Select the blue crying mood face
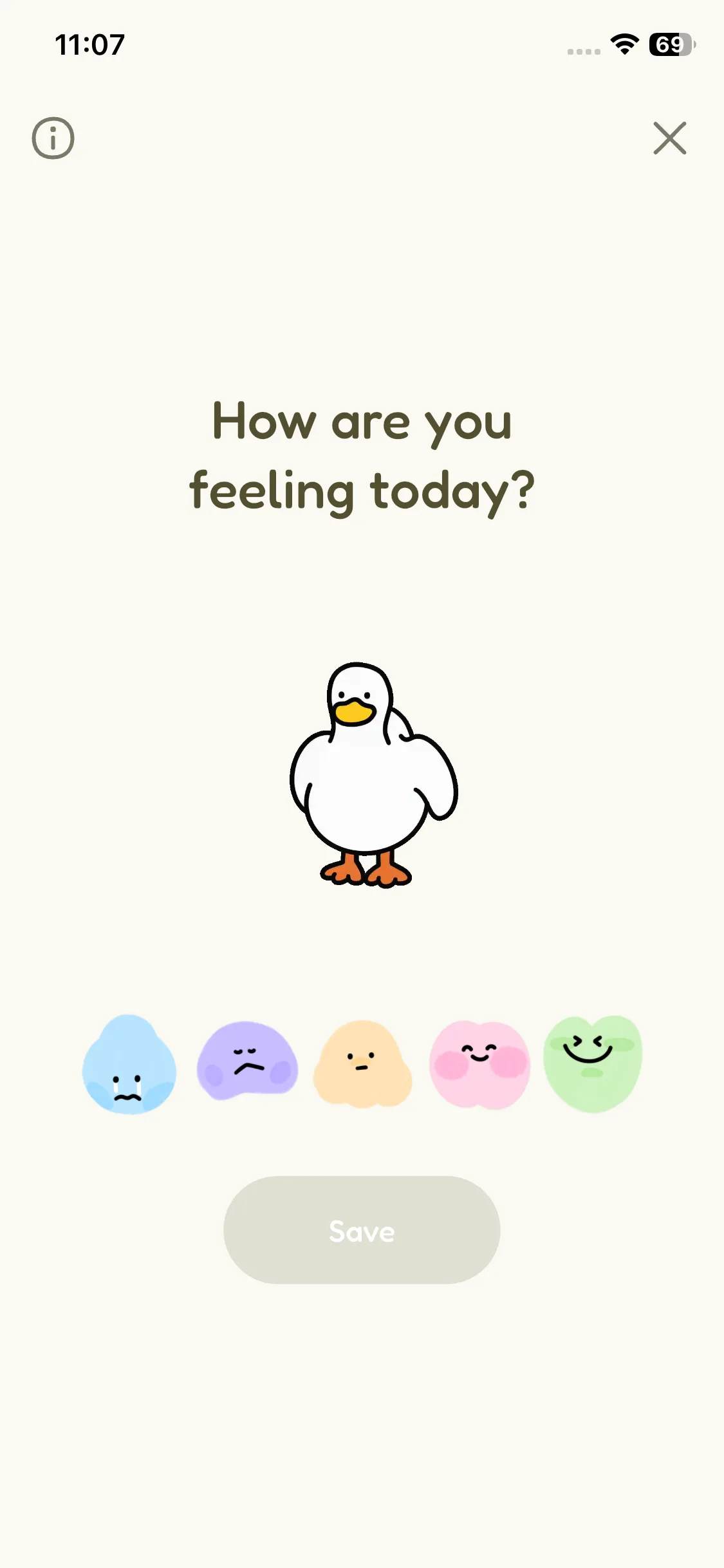Image resolution: width=724 pixels, height=1568 pixels. click(x=129, y=1065)
